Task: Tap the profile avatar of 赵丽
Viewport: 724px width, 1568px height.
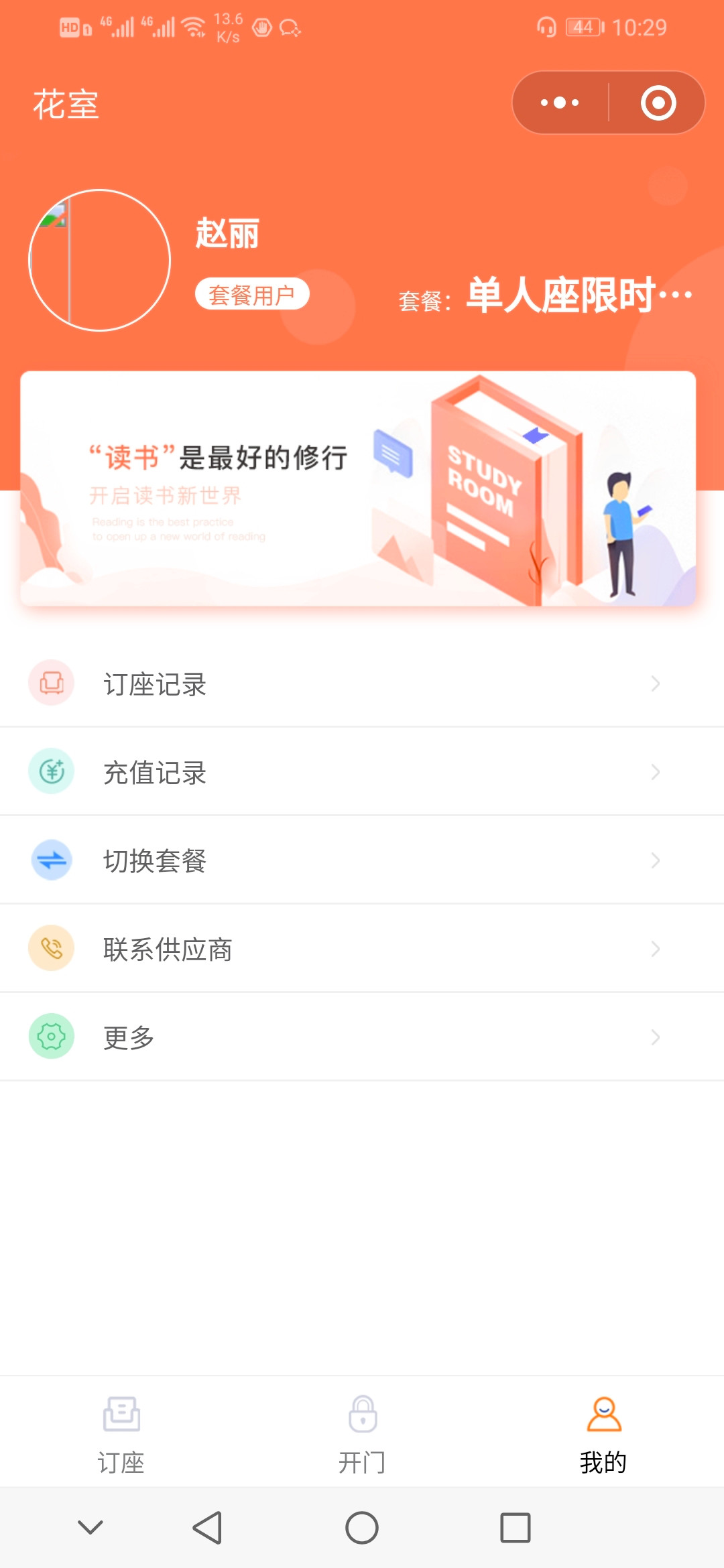Action: 100,260
